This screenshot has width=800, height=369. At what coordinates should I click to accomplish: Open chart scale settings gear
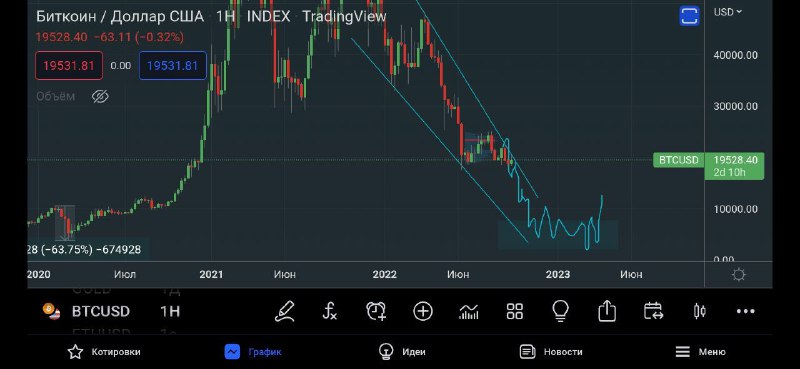click(x=738, y=275)
